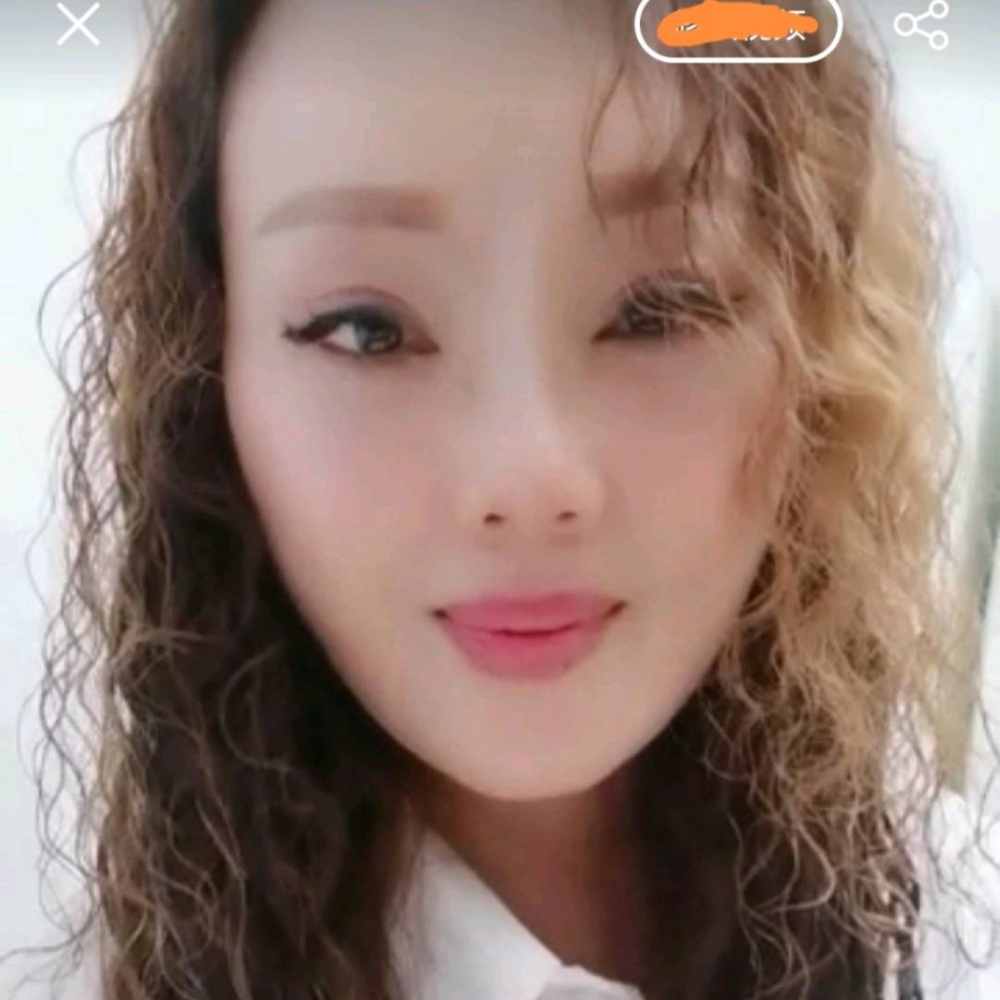Image resolution: width=1000 pixels, height=1000 pixels.
Task: Share this photo
Action: (921, 25)
